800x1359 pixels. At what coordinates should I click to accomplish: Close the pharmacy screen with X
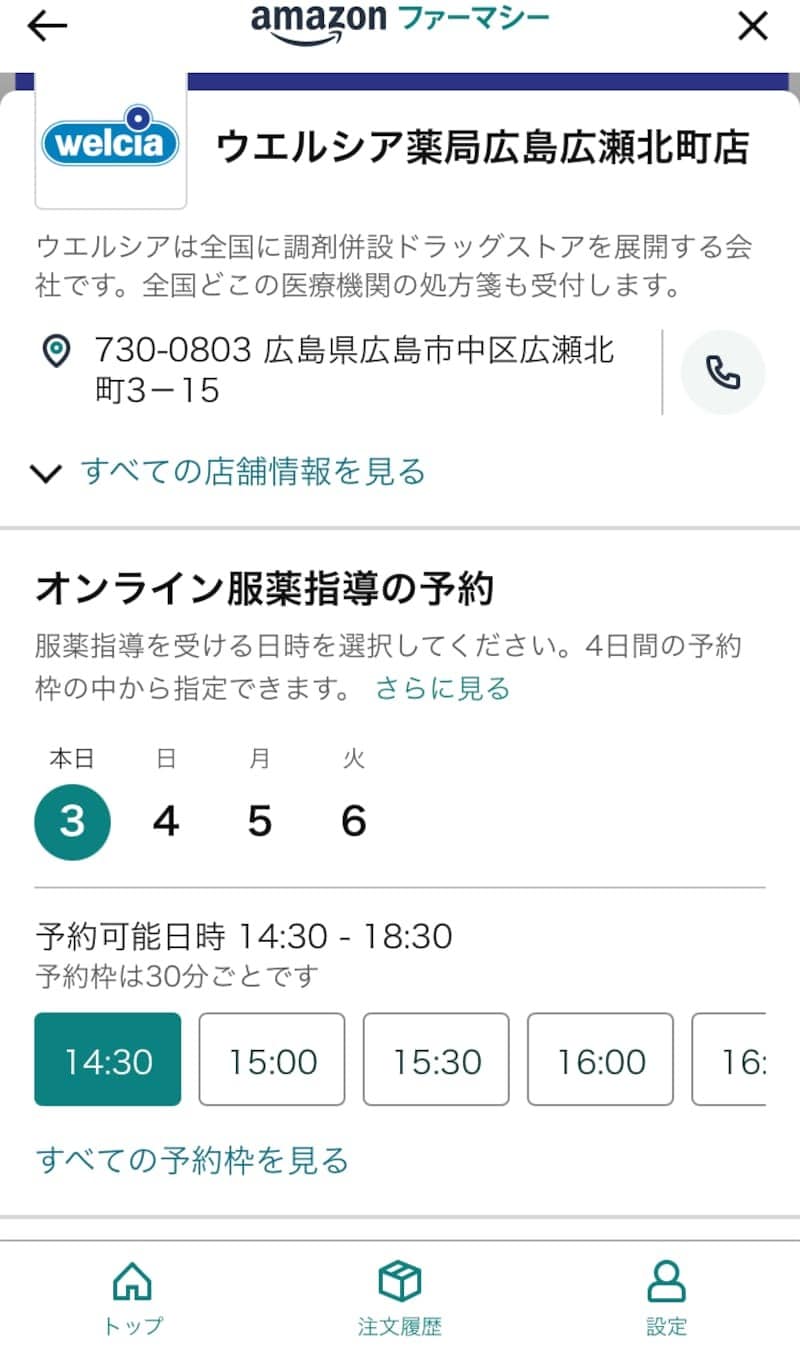click(x=752, y=26)
